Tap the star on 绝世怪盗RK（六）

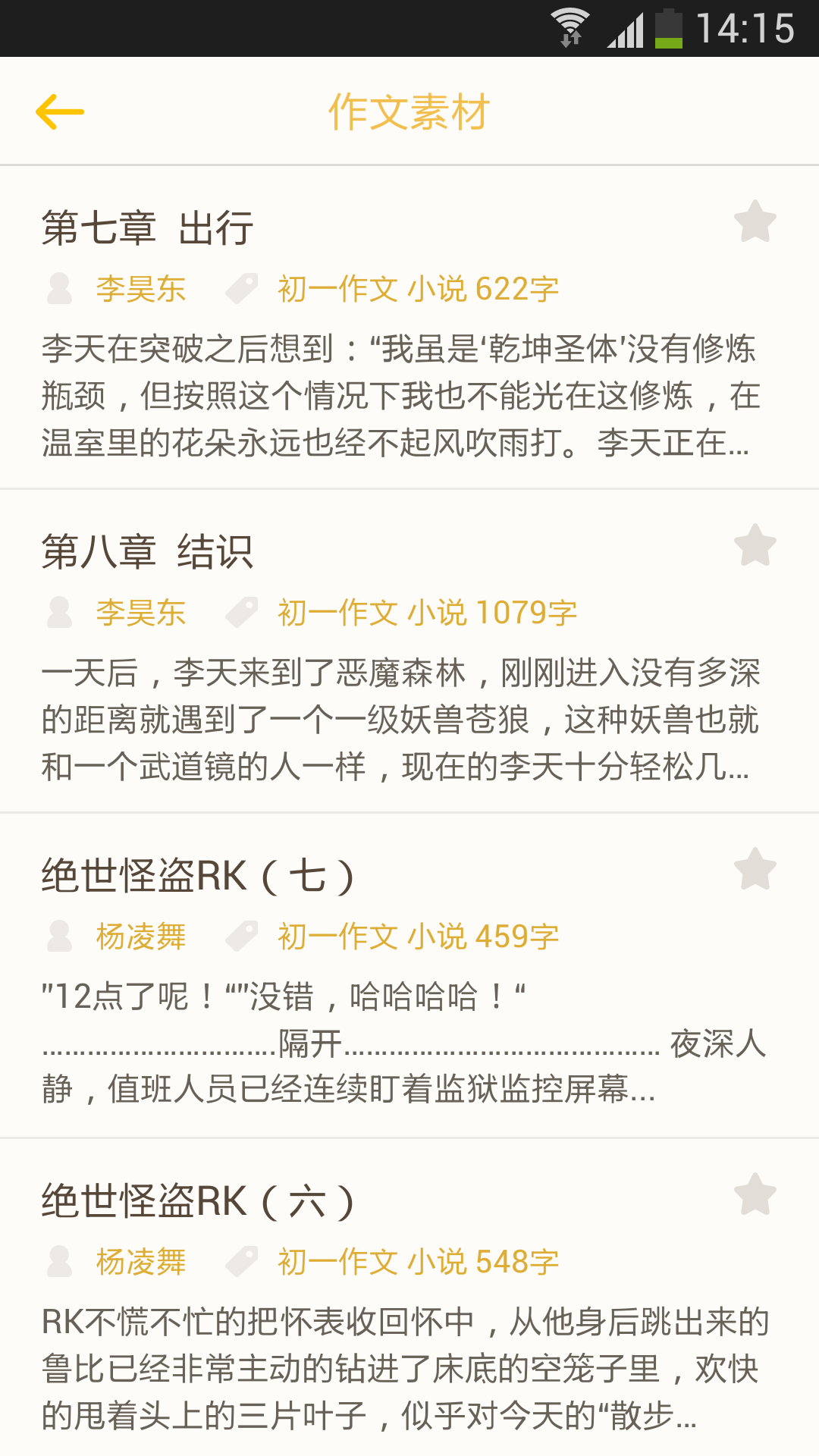pos(755,1194)
